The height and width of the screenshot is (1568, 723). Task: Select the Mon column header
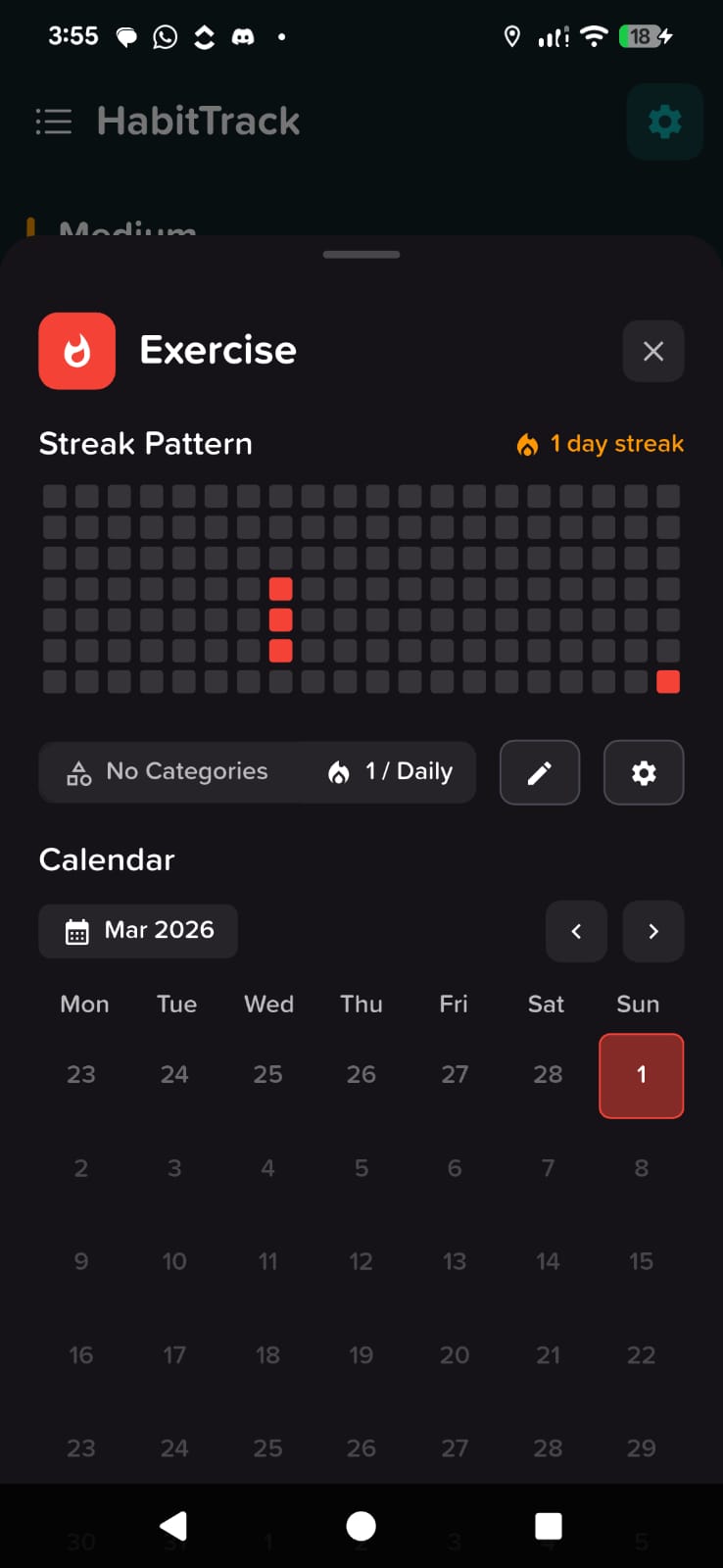coord(84,1004)
